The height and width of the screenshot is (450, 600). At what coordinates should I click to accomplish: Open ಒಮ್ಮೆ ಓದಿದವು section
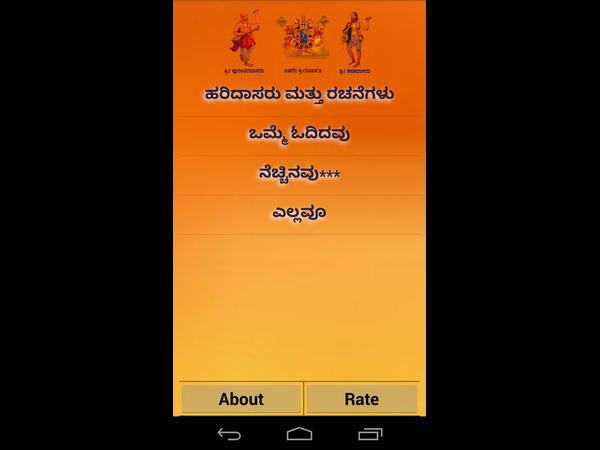click(x=299, y=133)
